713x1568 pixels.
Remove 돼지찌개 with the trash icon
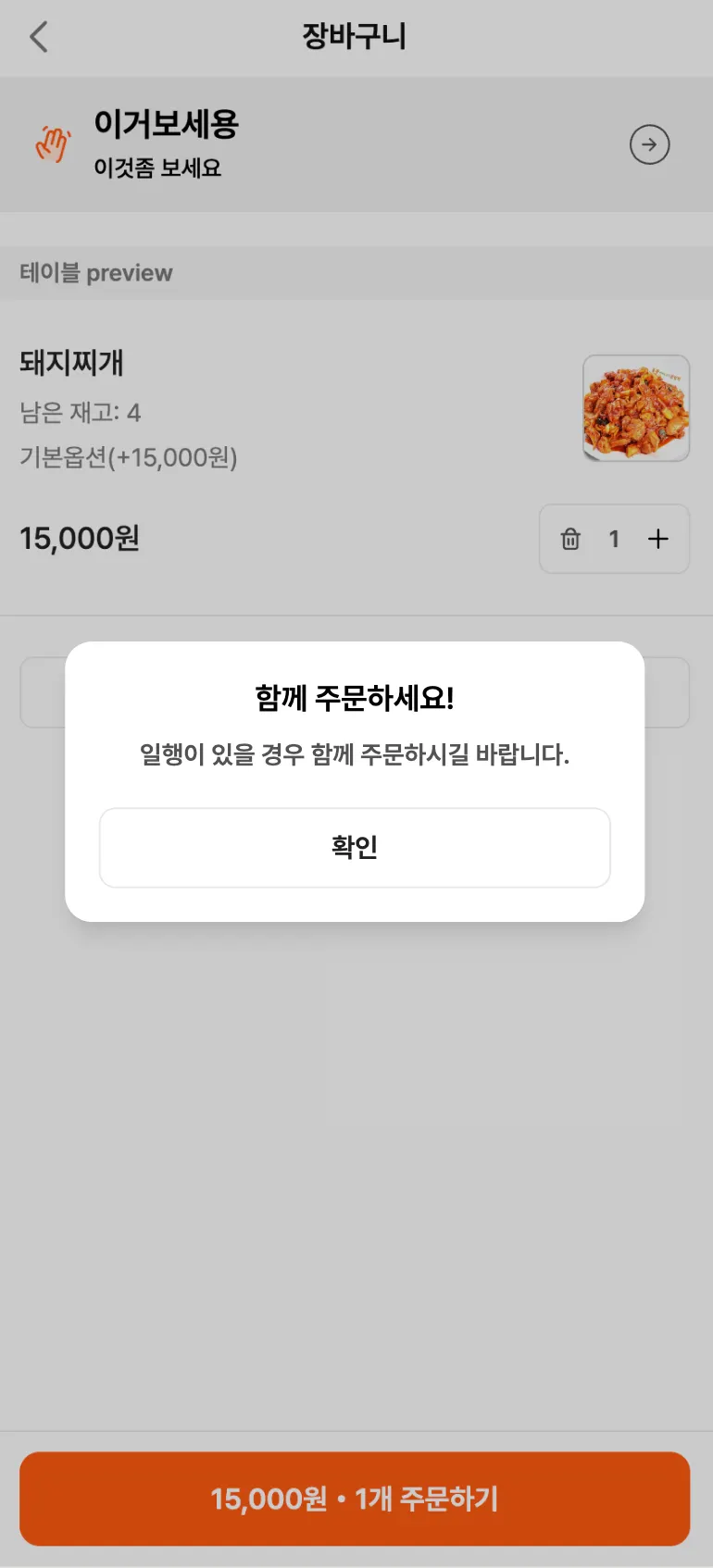(570, 539)
